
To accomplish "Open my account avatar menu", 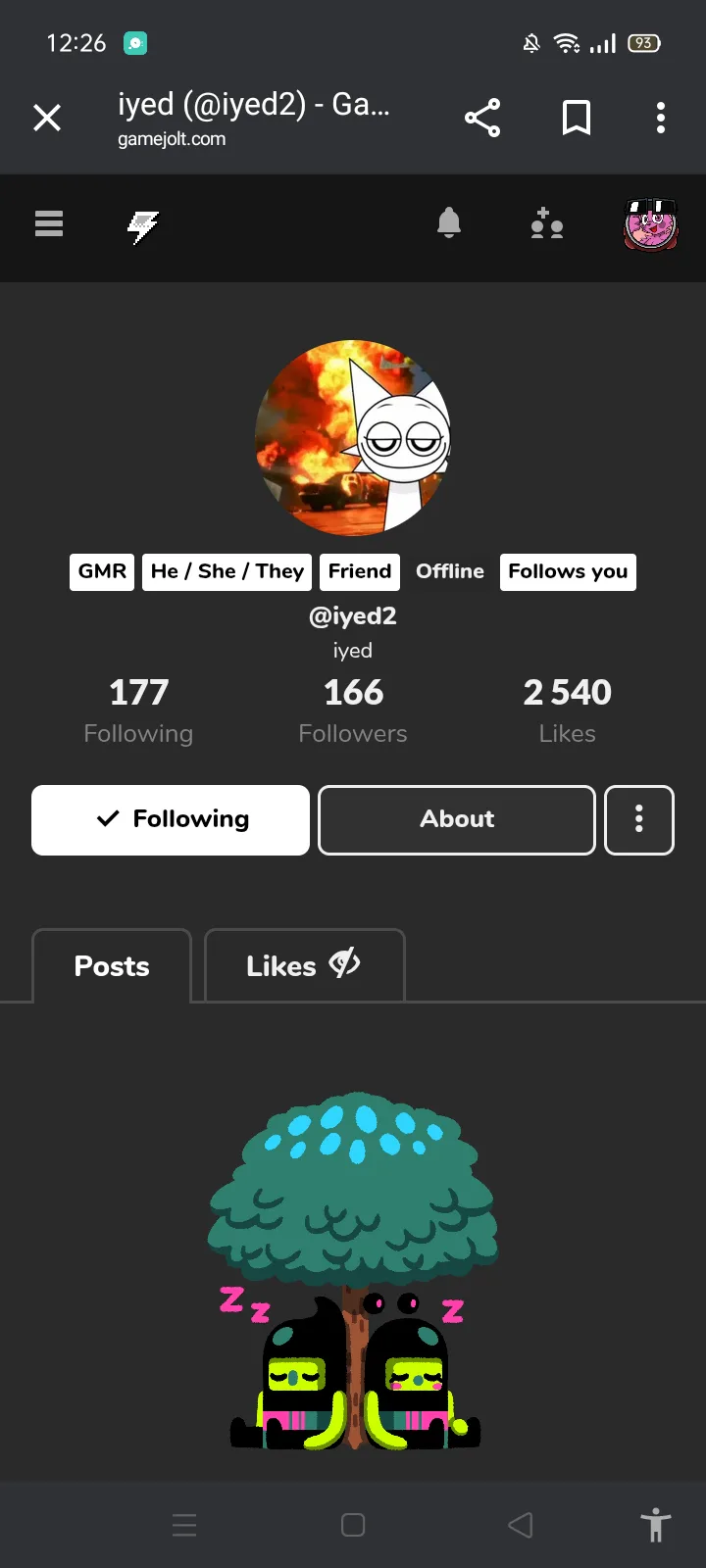I will 650,224.
